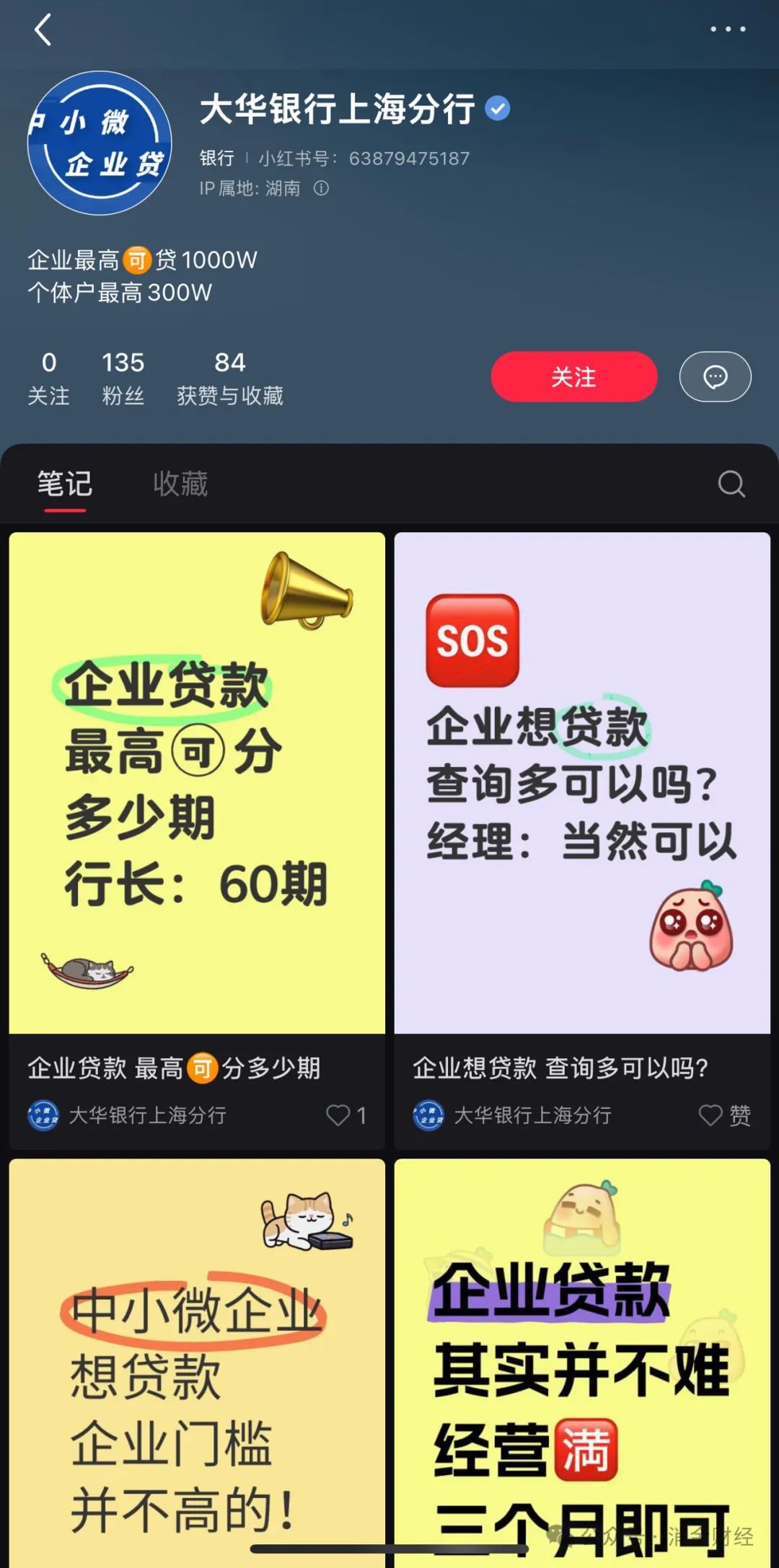Viewport: 779px width, 1568px height.
Task: Select the 笔记 tab
Action: click(x=65, y=484)
